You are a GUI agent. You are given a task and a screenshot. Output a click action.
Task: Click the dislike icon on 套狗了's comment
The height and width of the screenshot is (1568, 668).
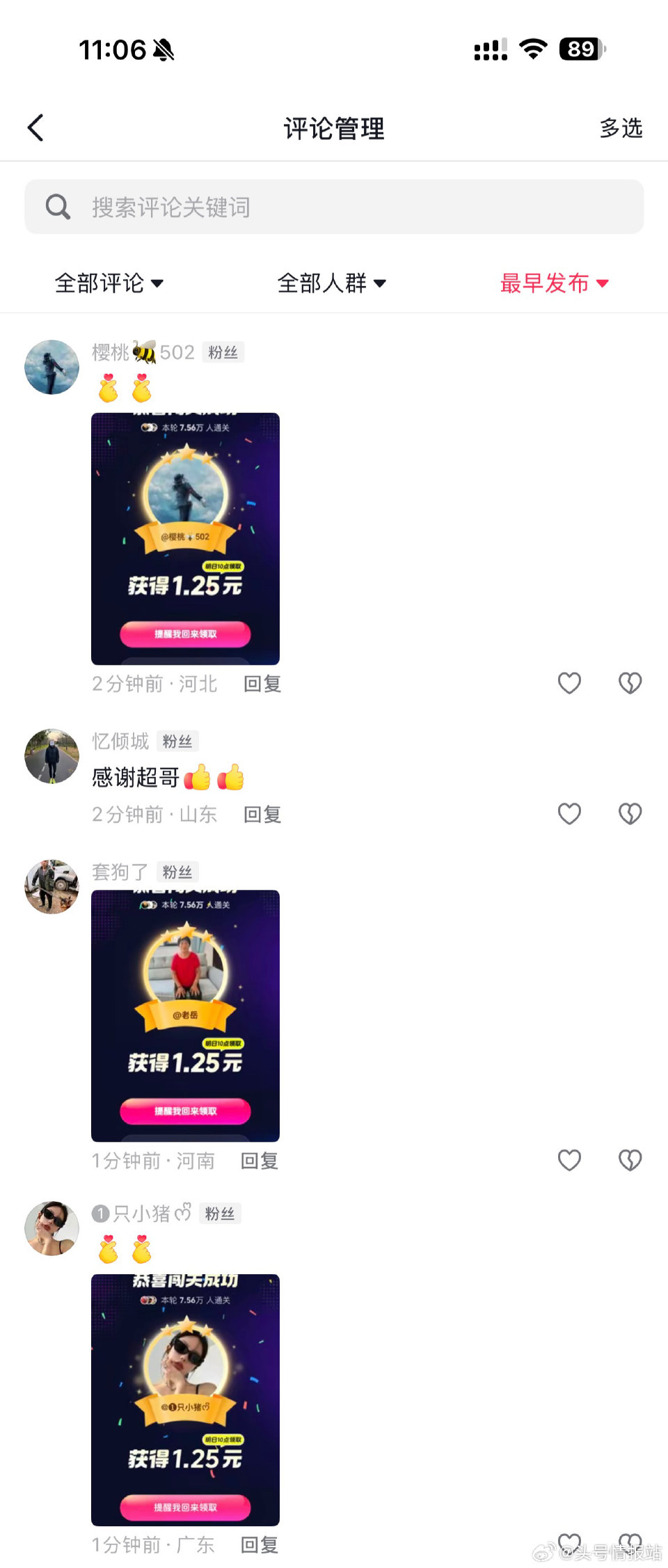click(x=630, y=1160)
